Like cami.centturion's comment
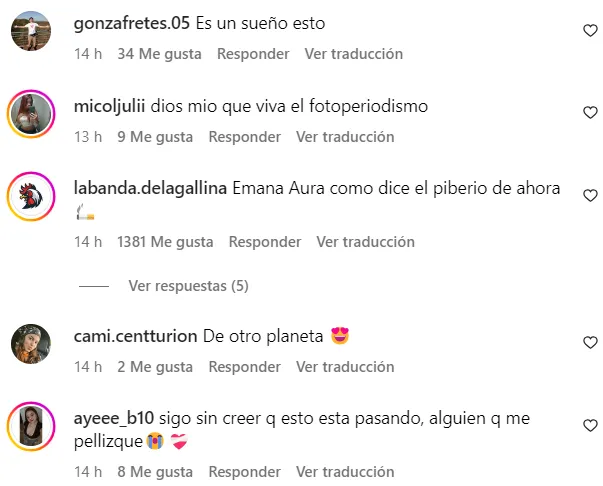Viewport: 603px width, 486px height. point(590,343)
